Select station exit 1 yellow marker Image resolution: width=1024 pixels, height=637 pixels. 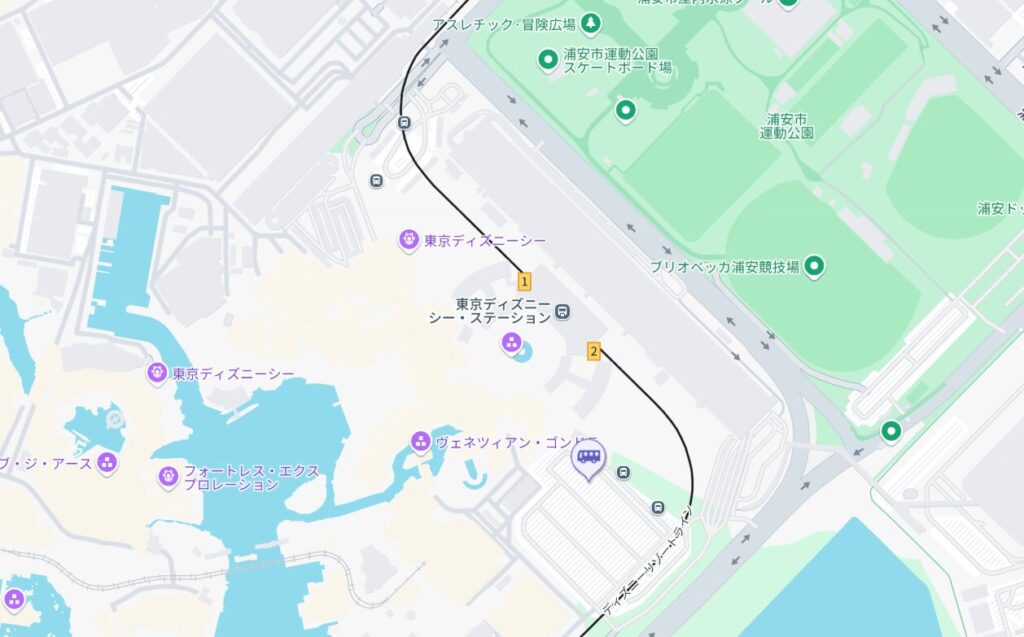[524, 282]
